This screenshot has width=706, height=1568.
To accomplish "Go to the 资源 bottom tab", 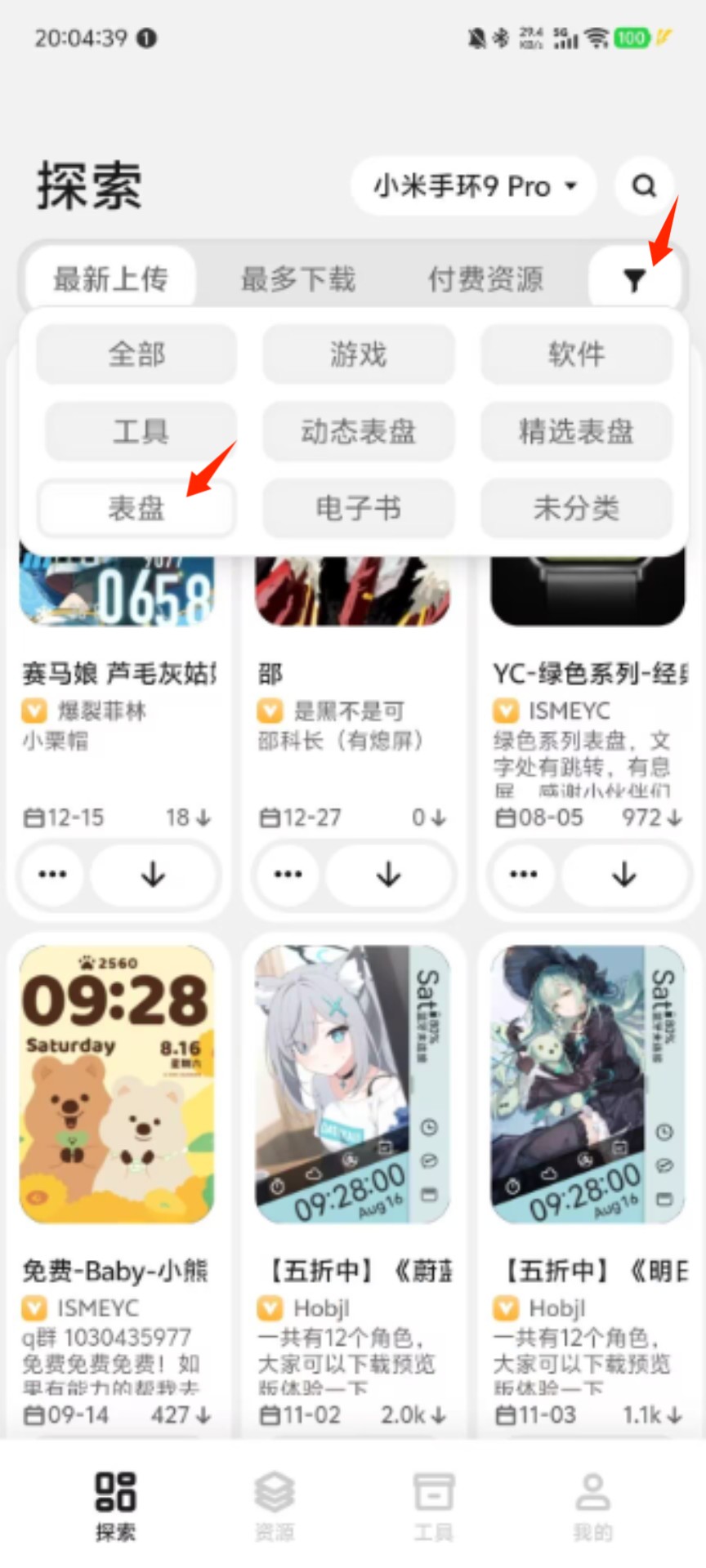I will tap(274, 1504).
